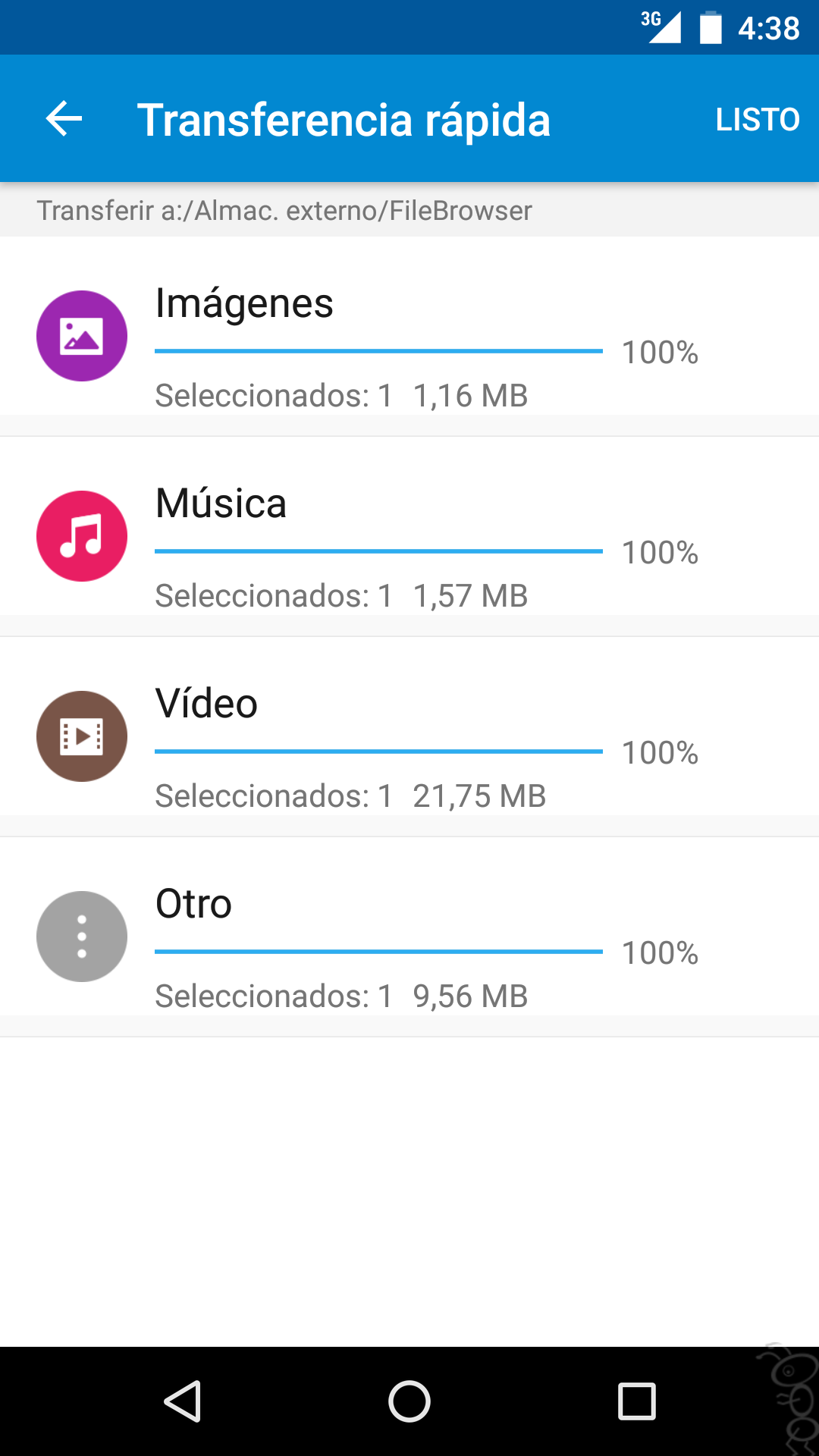
Task: Go back using the toolbar arrow
Action: tap(64, 119)
